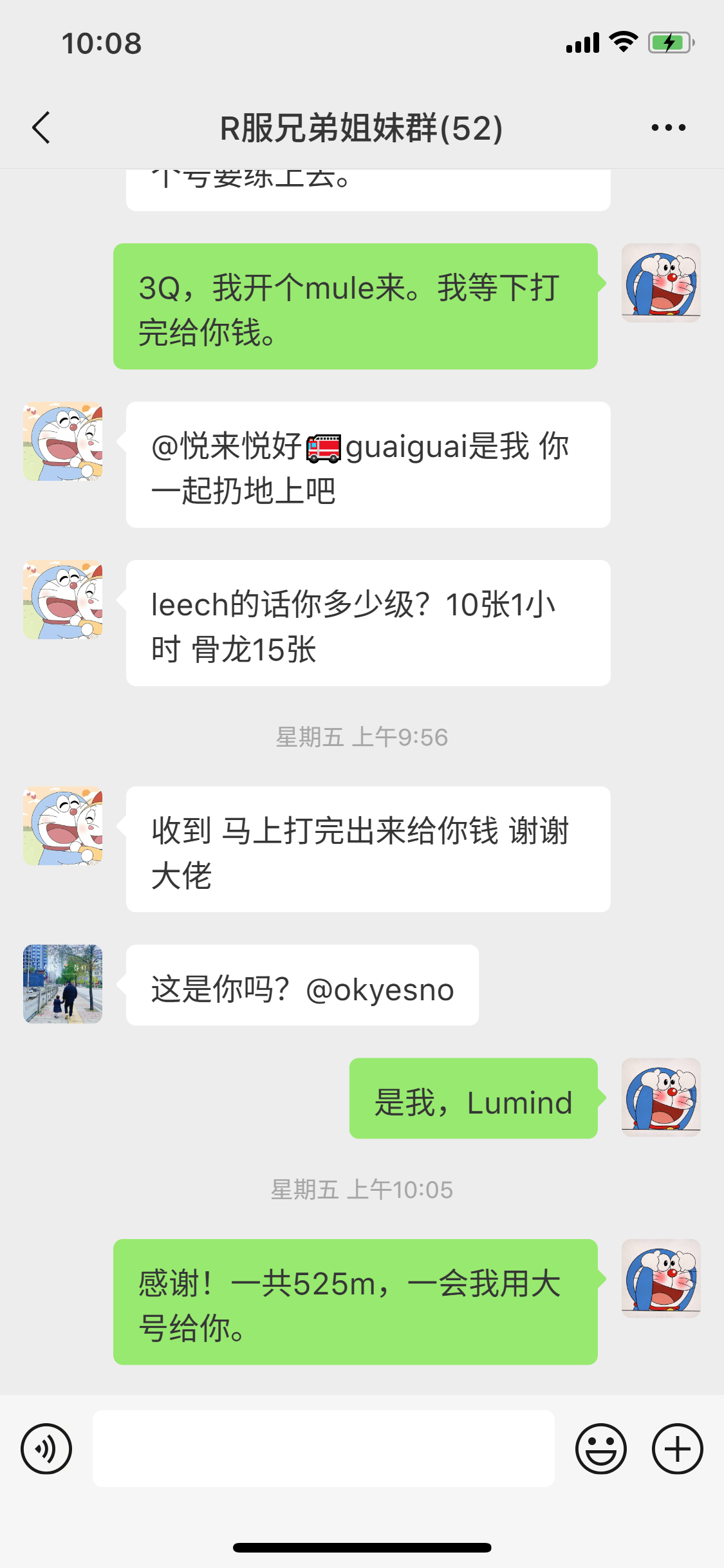Open the emoji sticker panel
The width and height of the screenshot is (724, 1568).
(600, 1449)
